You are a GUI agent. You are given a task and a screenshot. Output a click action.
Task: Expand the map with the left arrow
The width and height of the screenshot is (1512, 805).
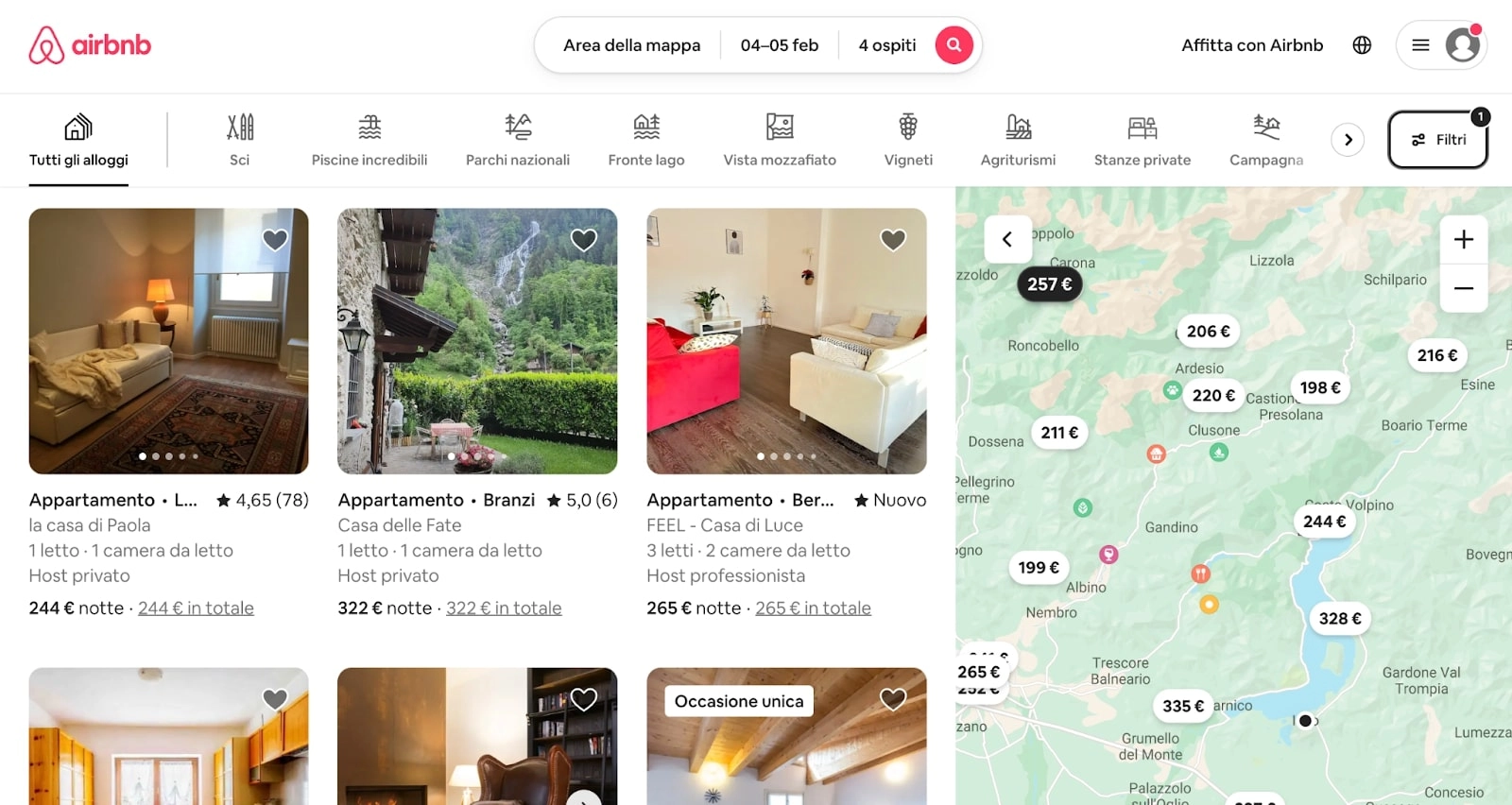(x=1007, y=239)
